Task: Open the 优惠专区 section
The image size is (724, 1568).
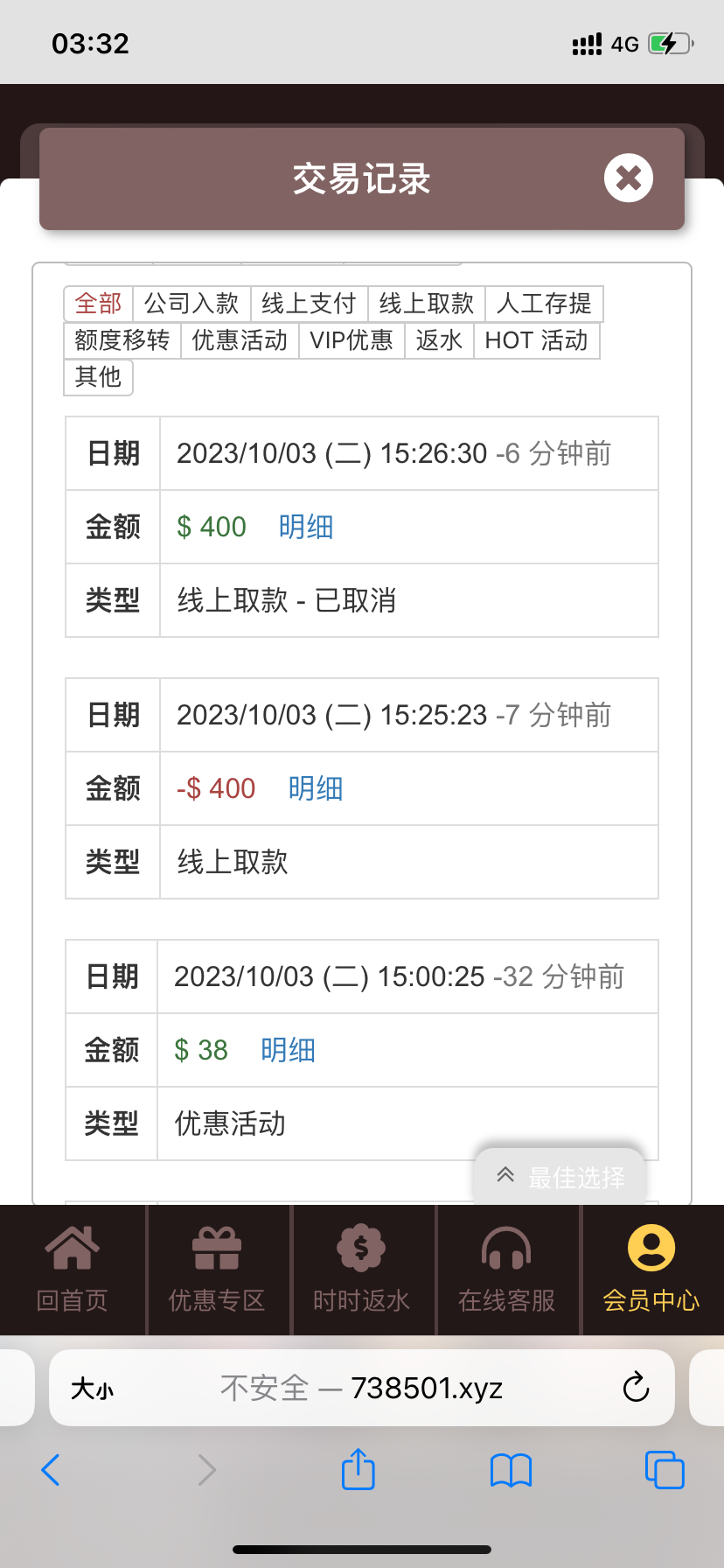Action: [x=217, y=1269]
